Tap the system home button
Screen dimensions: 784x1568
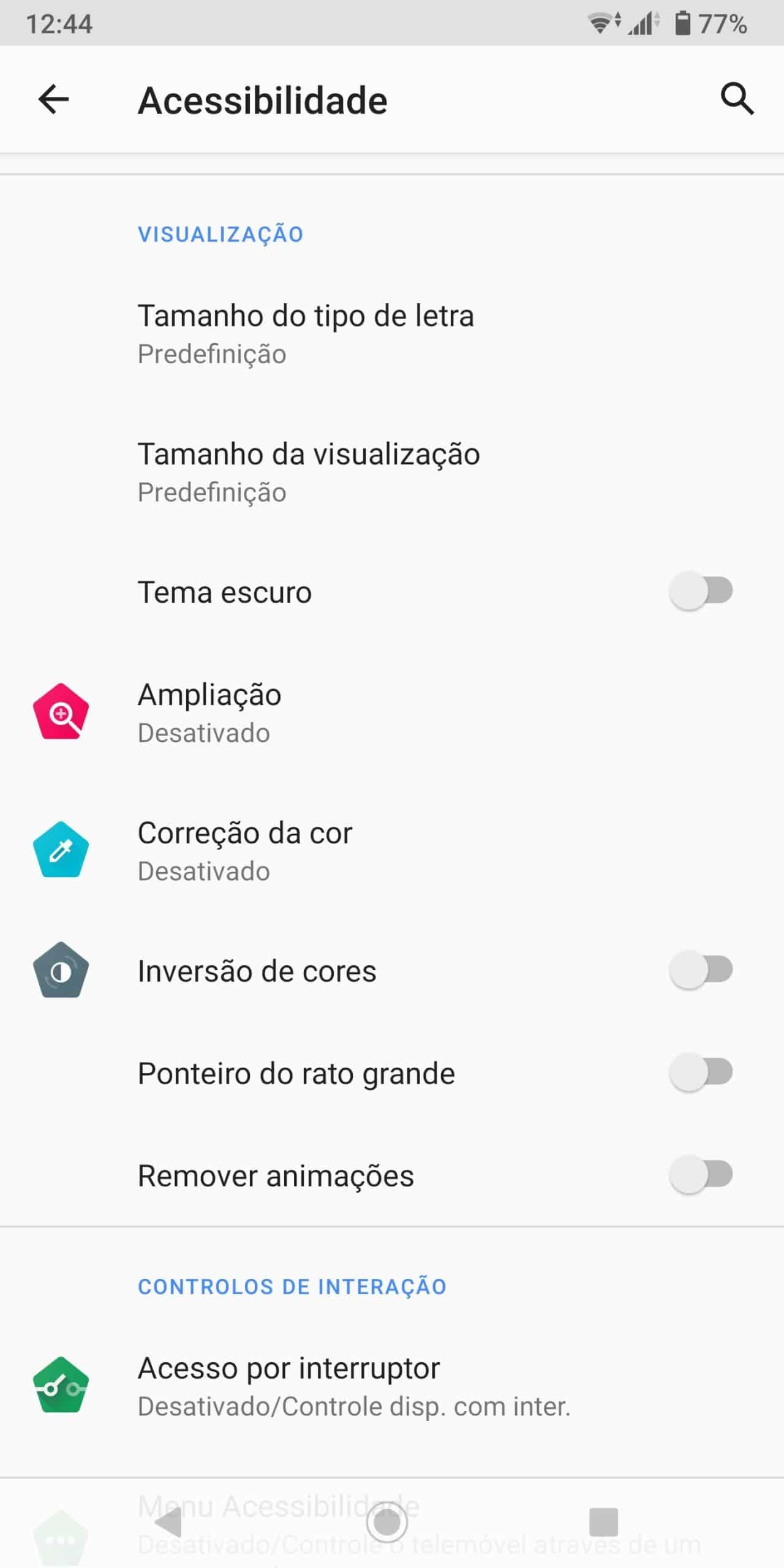[386, 1522]
